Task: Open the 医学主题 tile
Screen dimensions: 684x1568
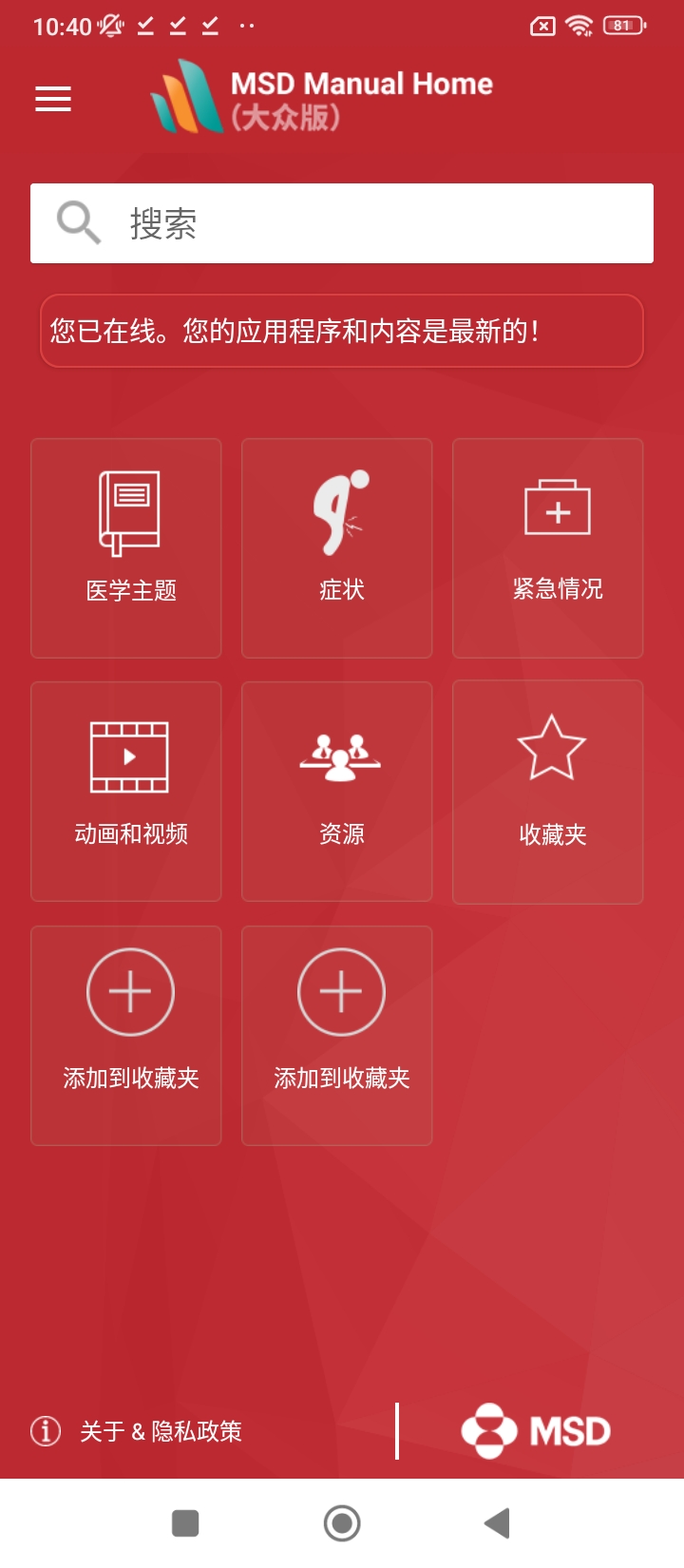Action: pyautogui.click(x=126, y=548)
